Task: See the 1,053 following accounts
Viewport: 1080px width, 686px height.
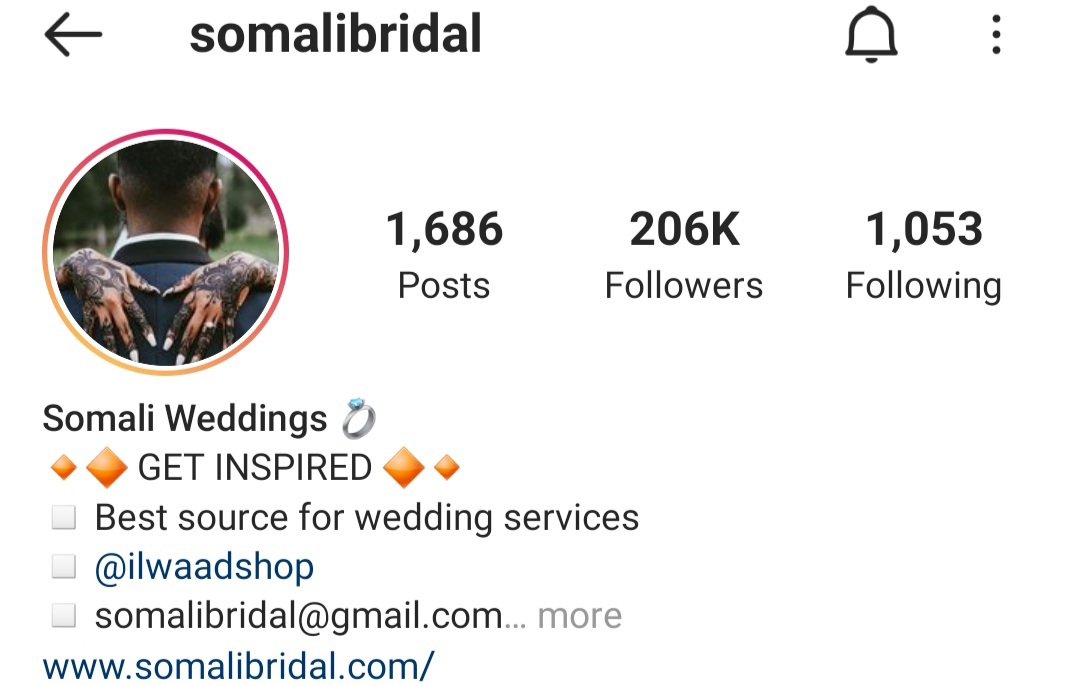Action: [x=923, y=254]
